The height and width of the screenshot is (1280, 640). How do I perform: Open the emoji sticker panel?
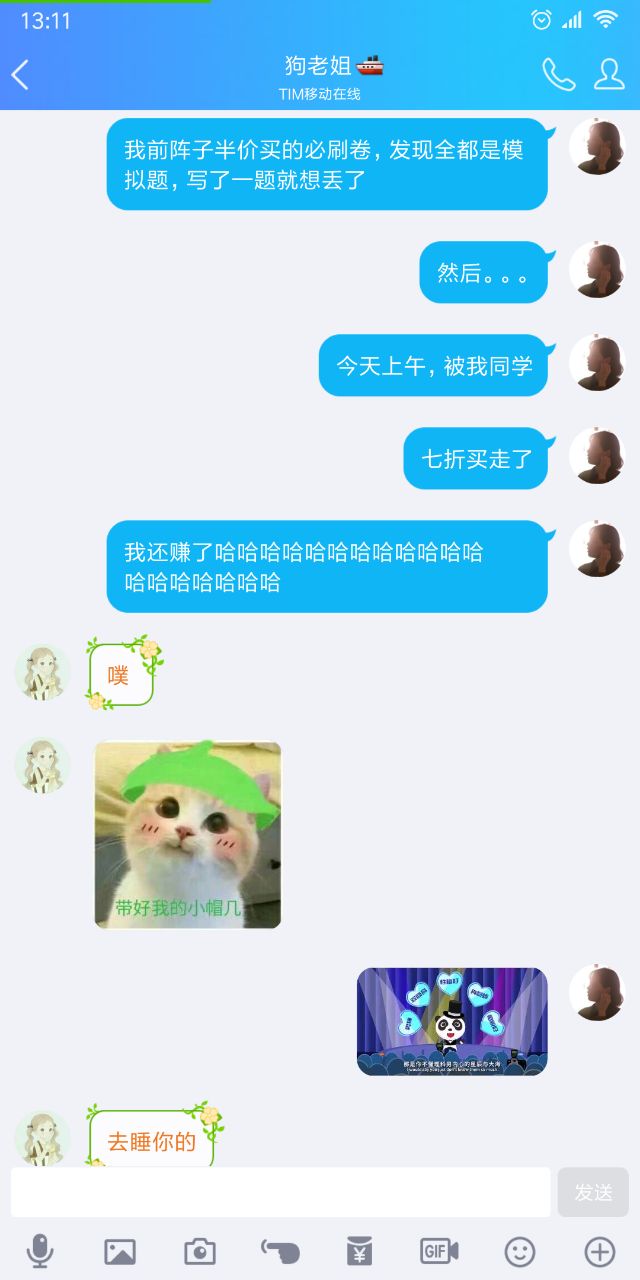519,1251
